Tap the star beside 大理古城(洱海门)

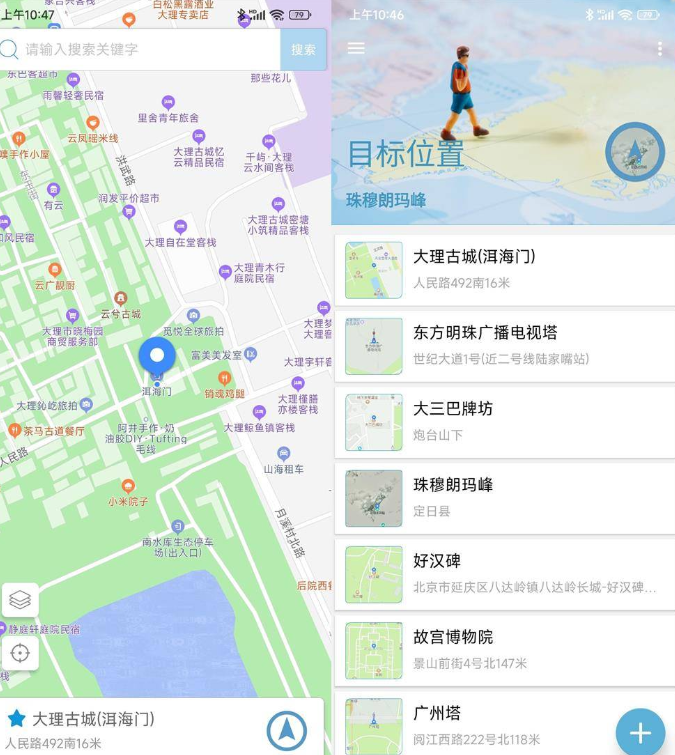tap(16, 719)
